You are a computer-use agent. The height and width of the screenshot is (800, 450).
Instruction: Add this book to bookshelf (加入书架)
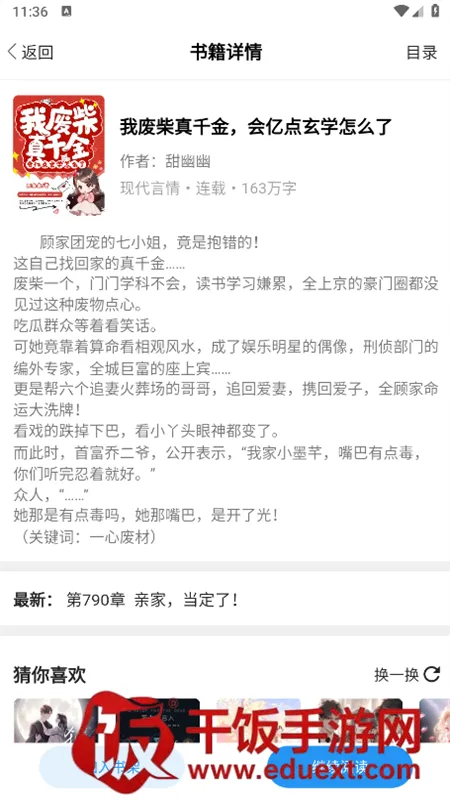coord(111,768)
